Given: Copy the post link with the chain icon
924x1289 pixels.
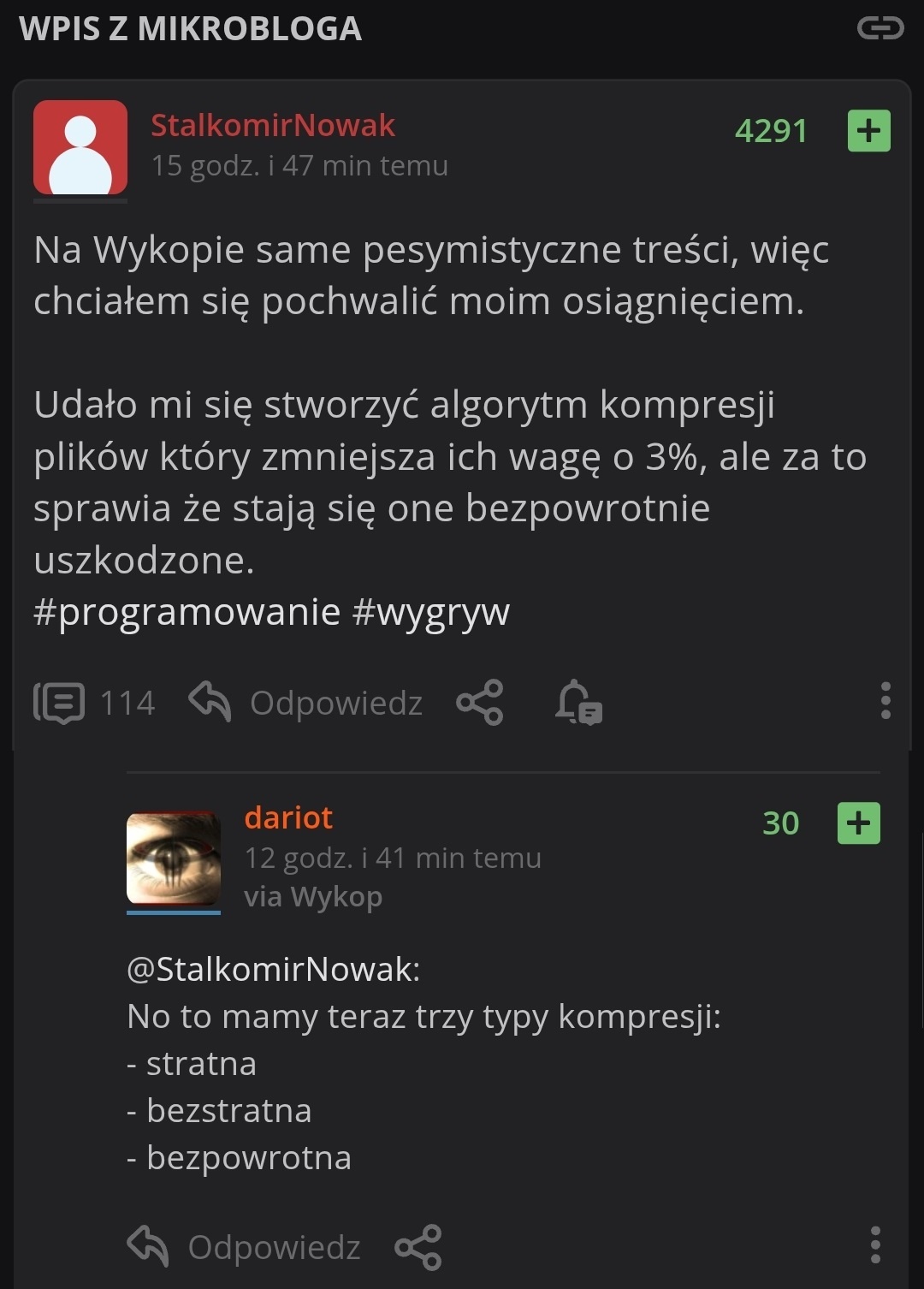Looking at the screenshot, I should click(x=880, y=29).
